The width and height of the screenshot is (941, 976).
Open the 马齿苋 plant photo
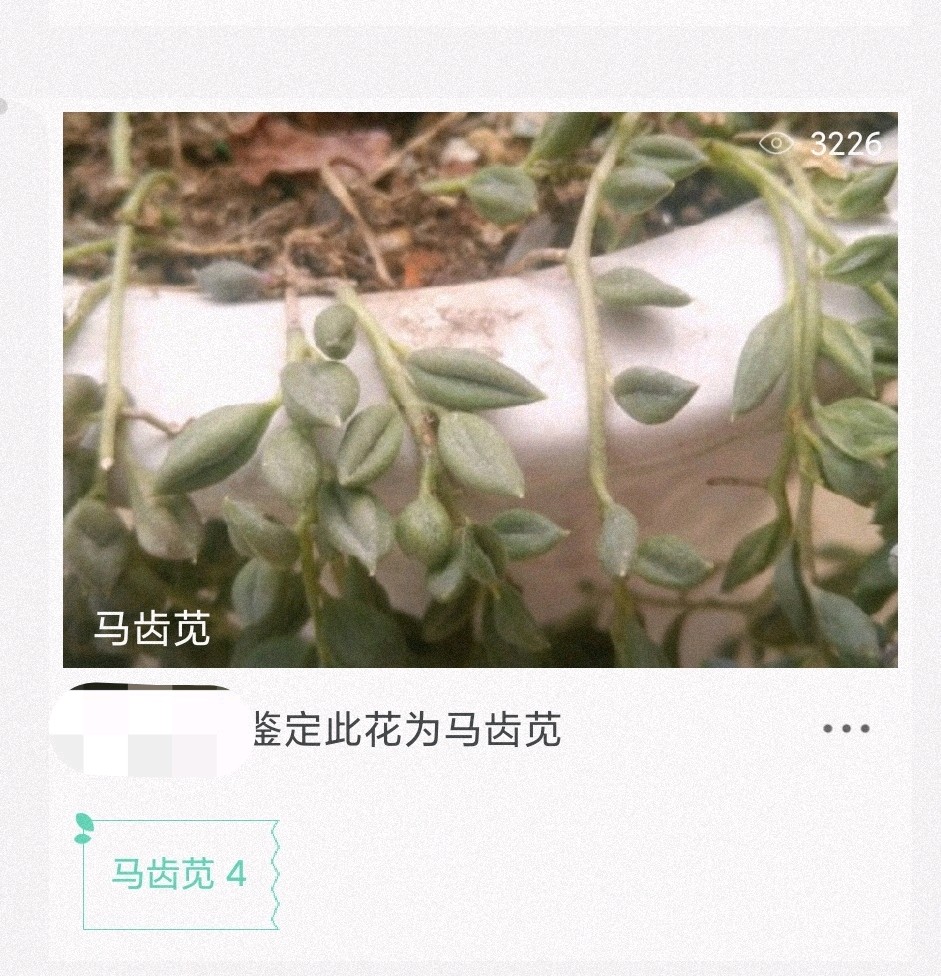tap(480, 390)
